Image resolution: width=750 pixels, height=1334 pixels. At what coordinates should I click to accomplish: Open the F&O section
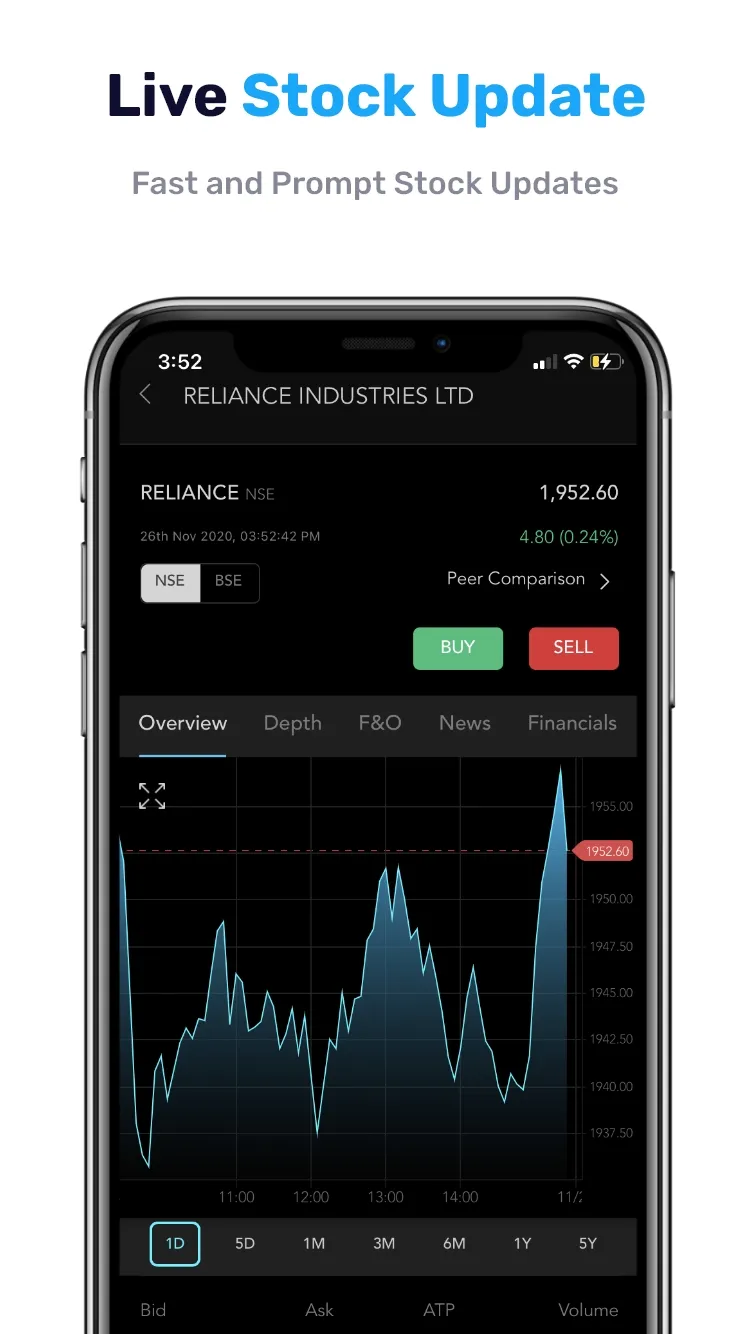pos(379,723)
